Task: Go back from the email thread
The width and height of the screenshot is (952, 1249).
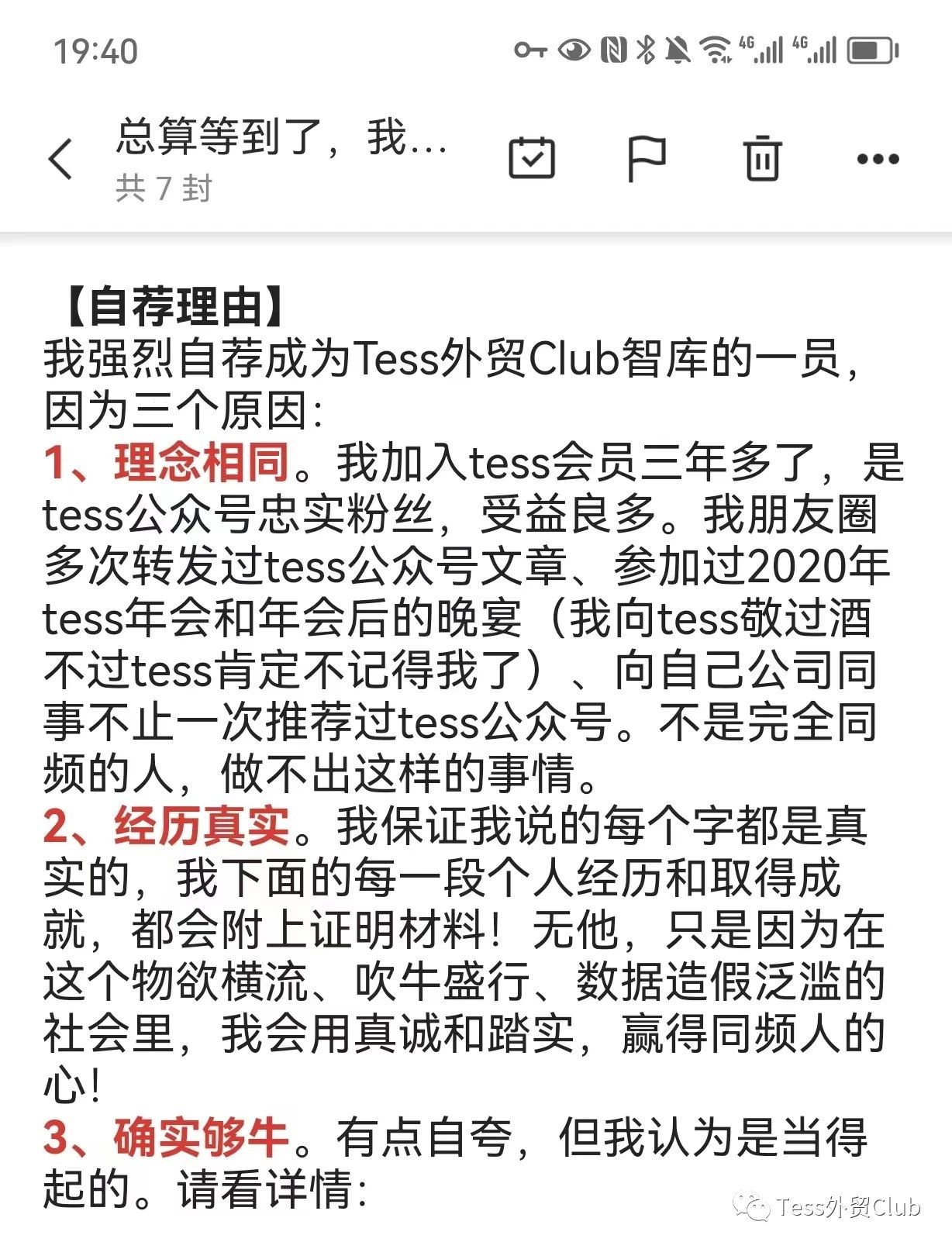Action: [60, 159]
